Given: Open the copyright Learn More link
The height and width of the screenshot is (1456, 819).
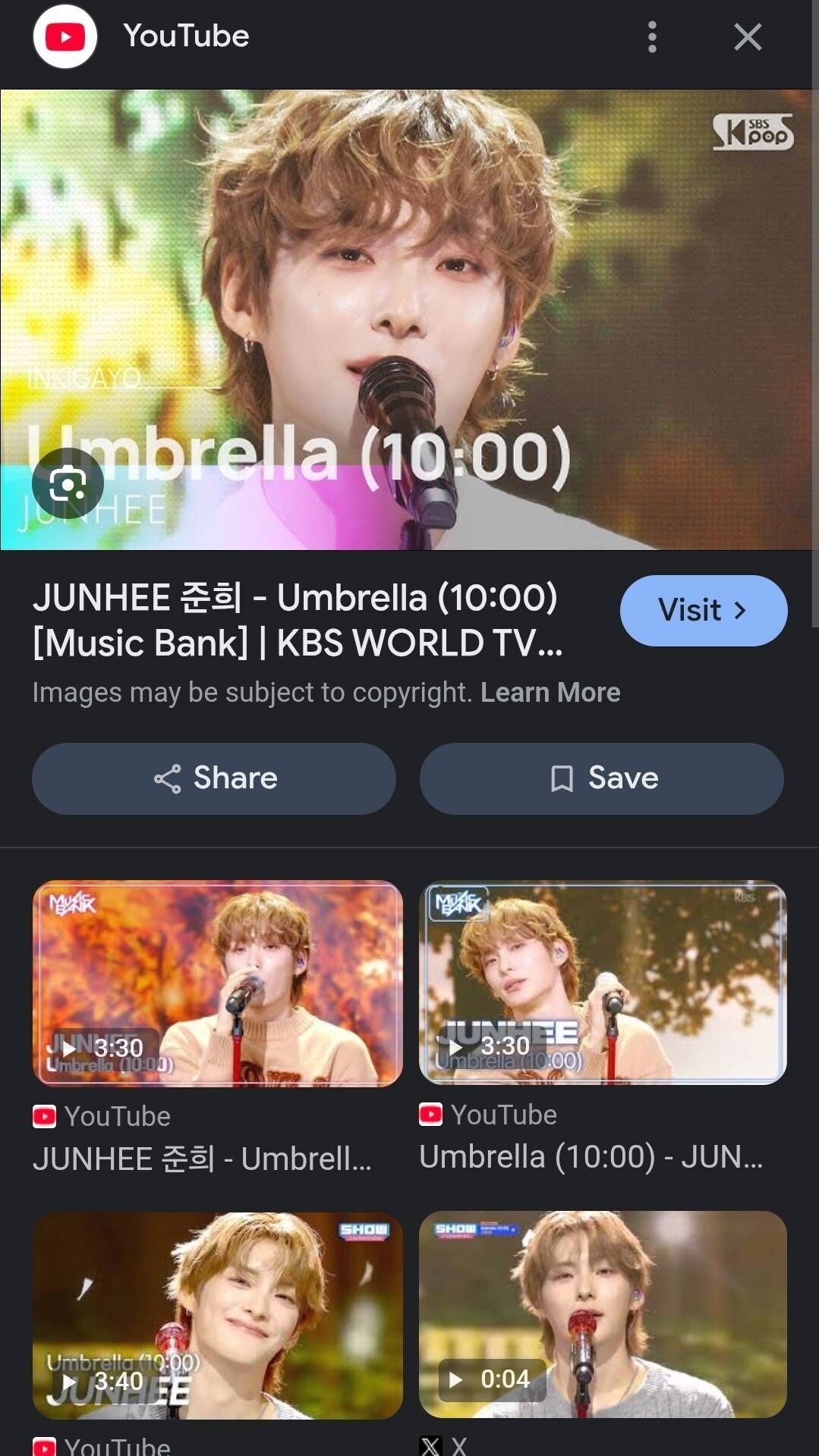Looking at the screenshot, I should (x=550, y=692).
